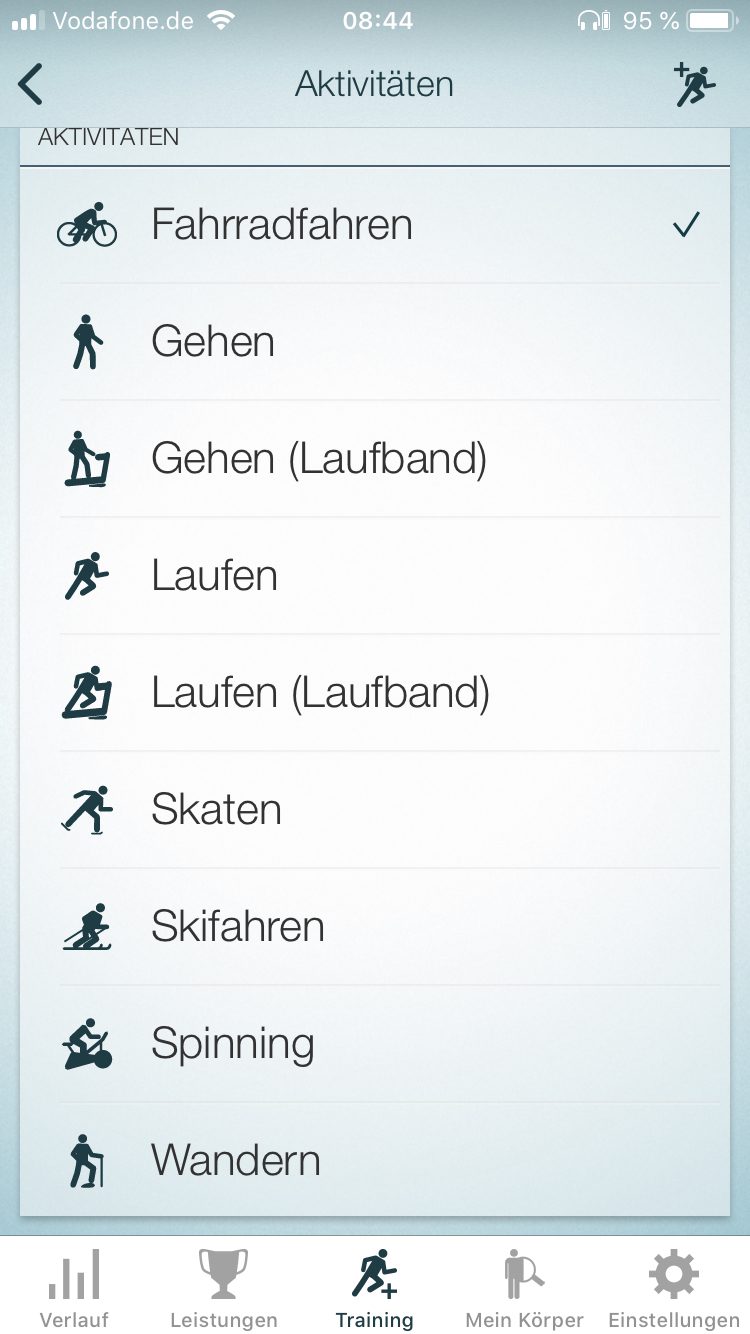
Task: Open the Mein Körper tab
Action: point(524,1287)
